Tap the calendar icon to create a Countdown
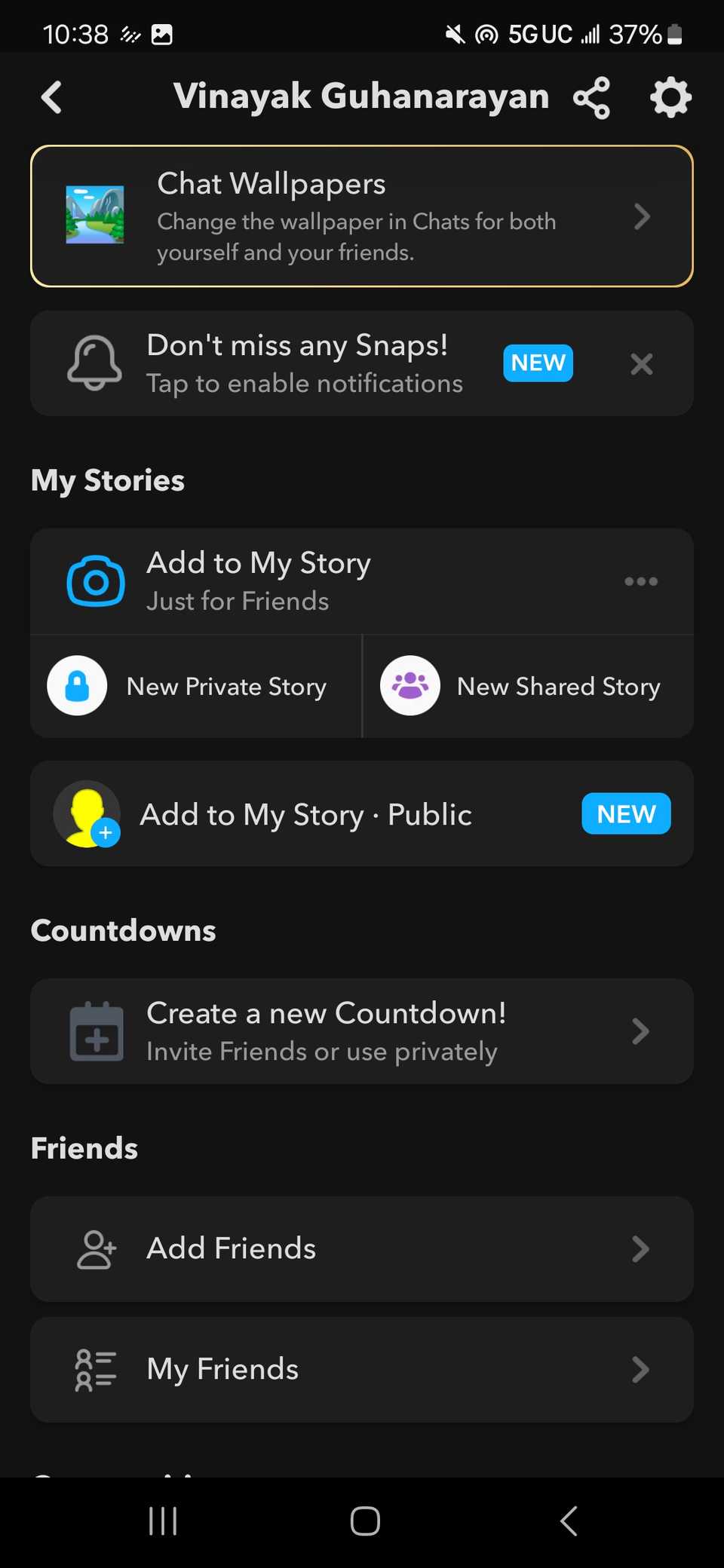 click(97, 1031)
